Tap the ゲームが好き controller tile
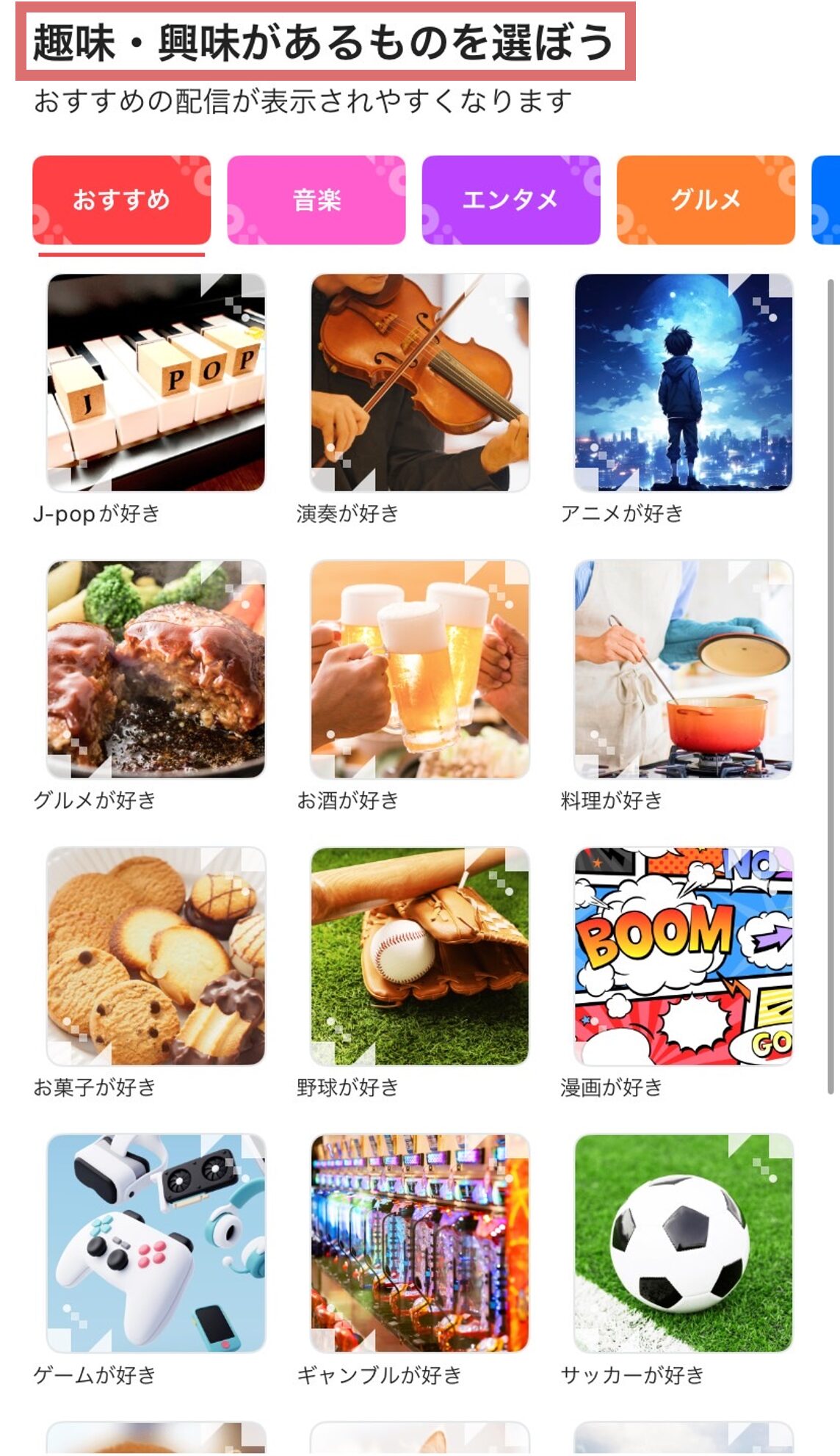 [x=156, y=1243]
